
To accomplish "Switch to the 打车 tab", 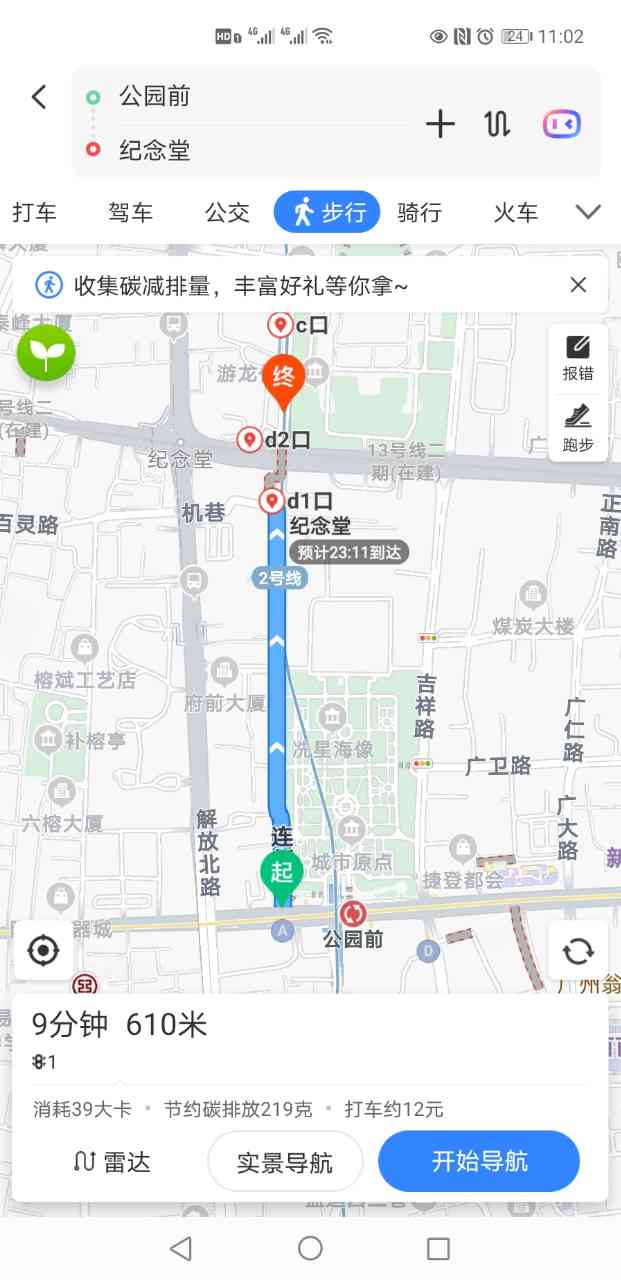I will click(x=35, y=212).
